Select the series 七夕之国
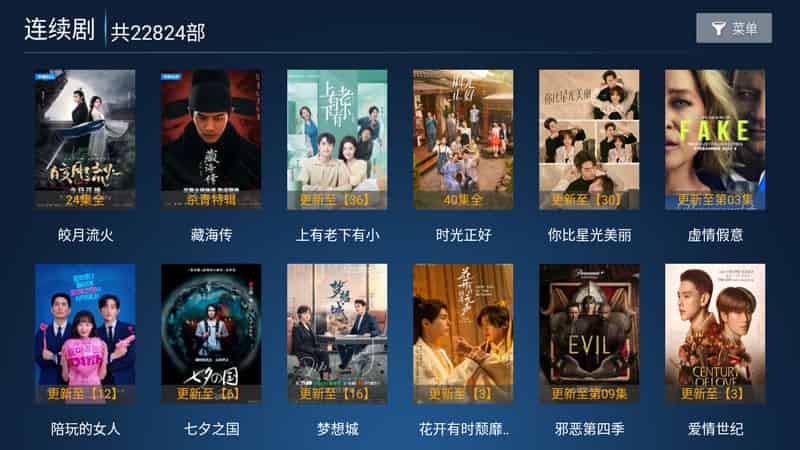The width and height of the screenshot is (800, 450). click(x=211, y=333)
